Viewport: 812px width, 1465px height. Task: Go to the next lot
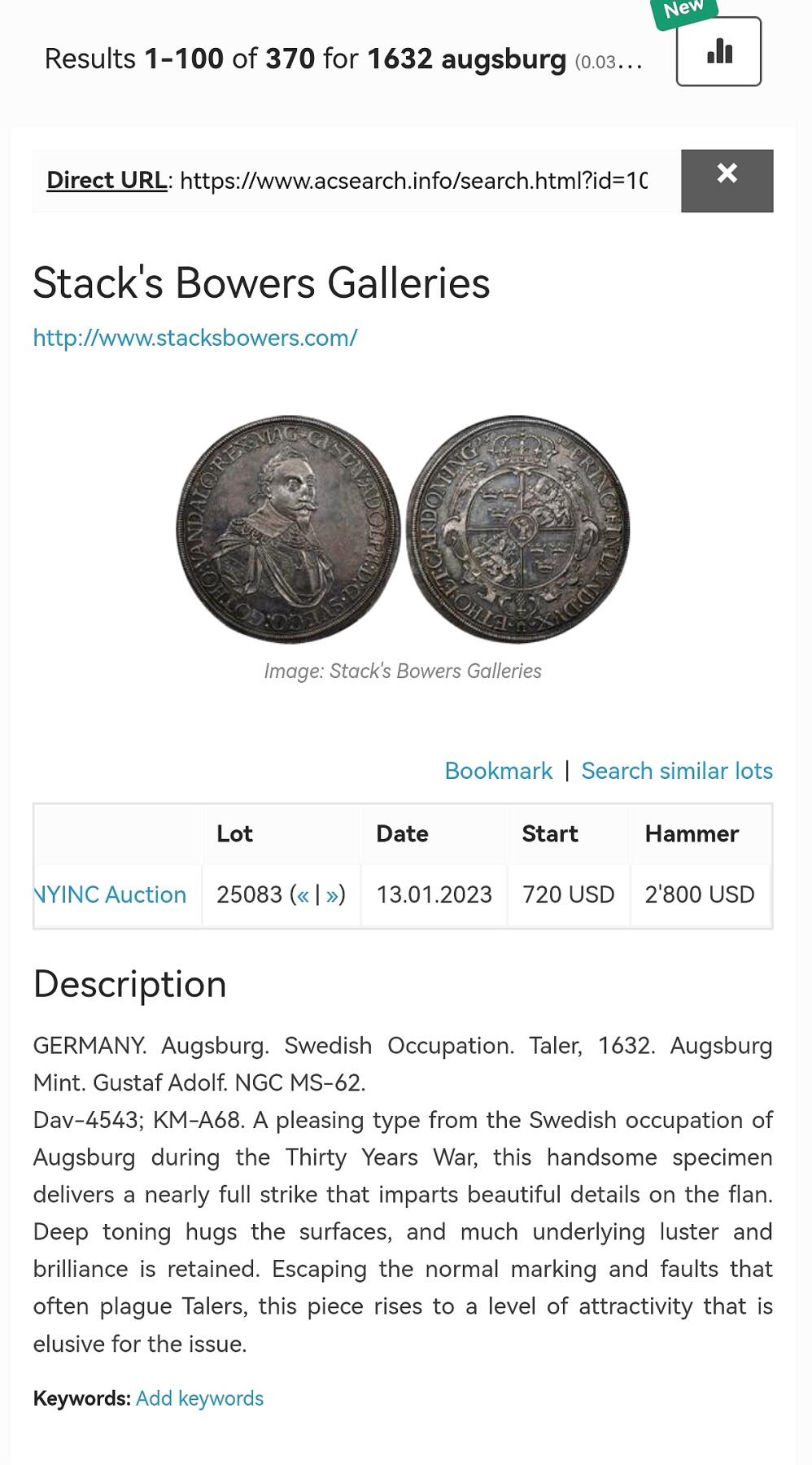(x=332, y=894)
